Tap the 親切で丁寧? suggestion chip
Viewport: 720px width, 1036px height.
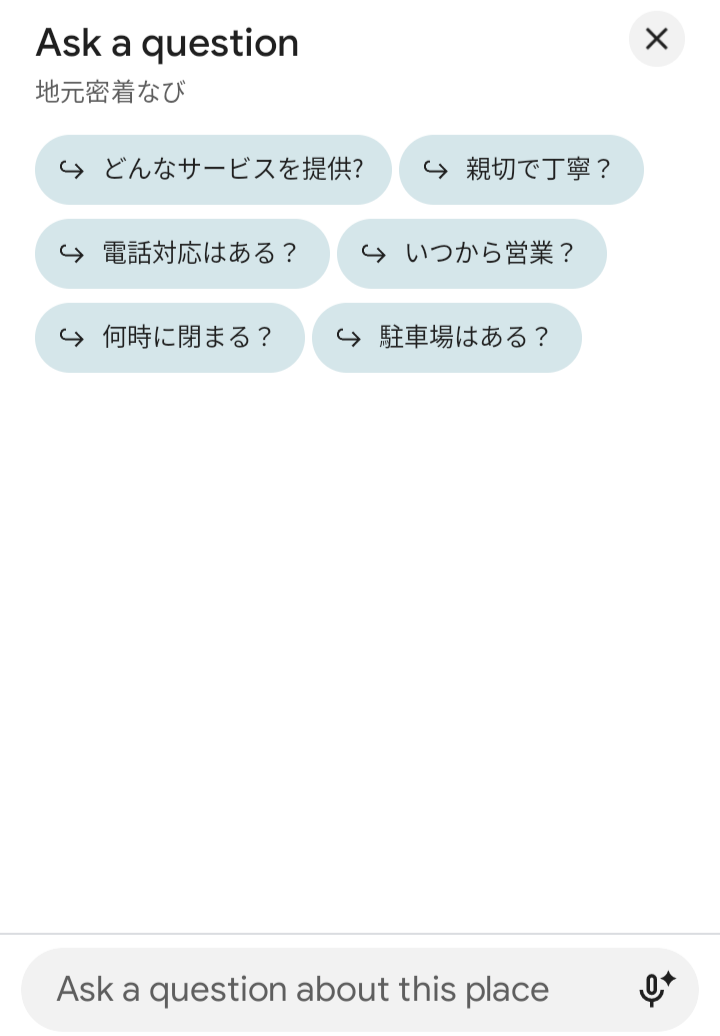521,170
